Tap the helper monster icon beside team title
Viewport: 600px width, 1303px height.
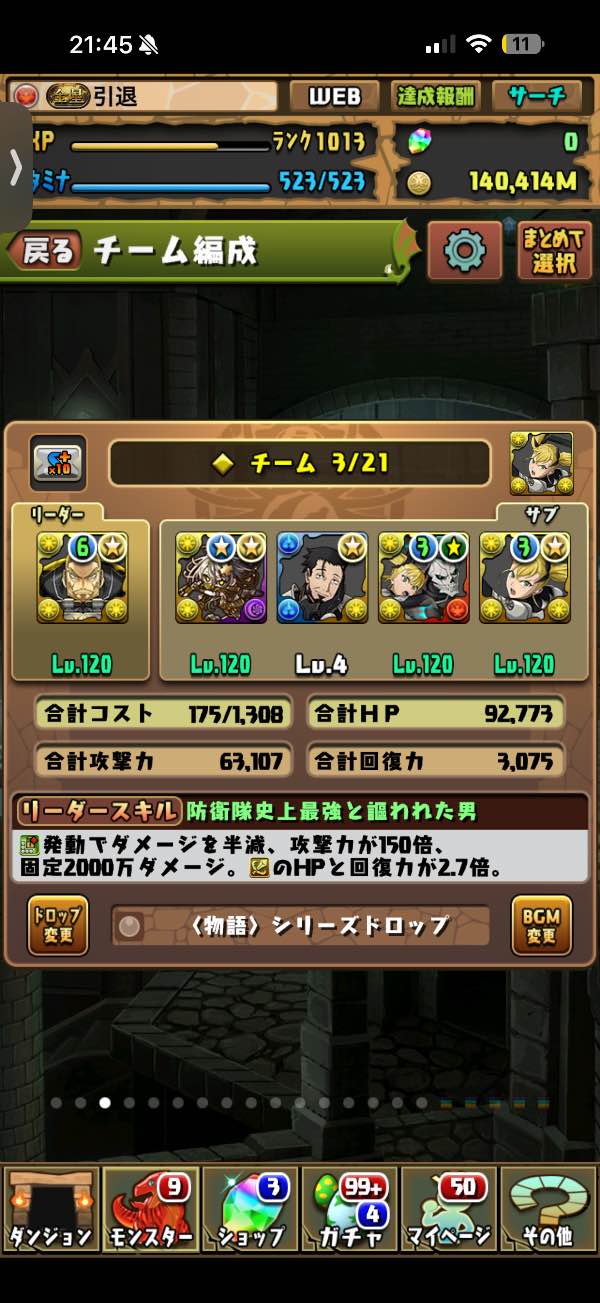[541, 463]
